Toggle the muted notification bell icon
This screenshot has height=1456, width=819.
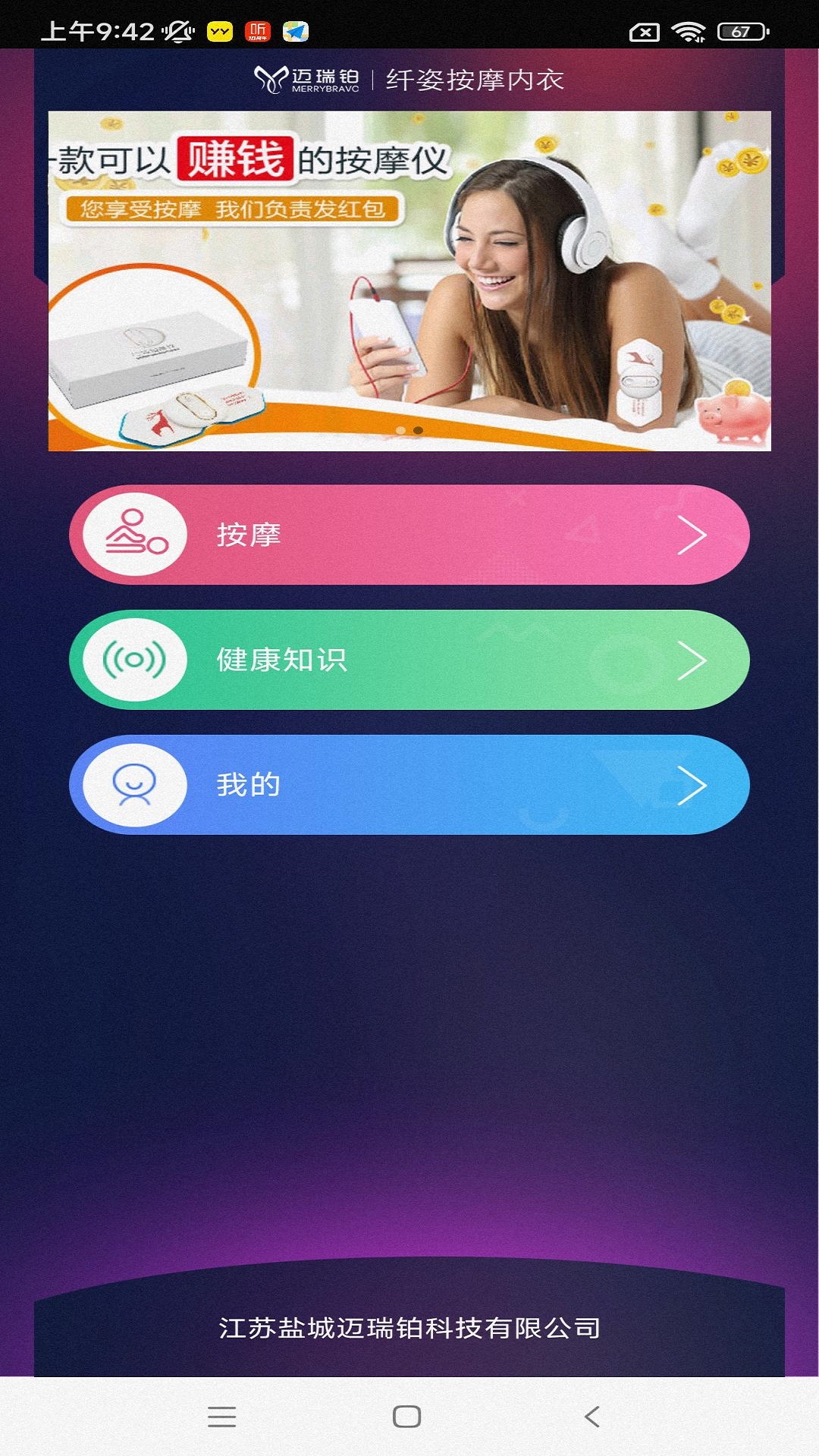pos(177,30)
